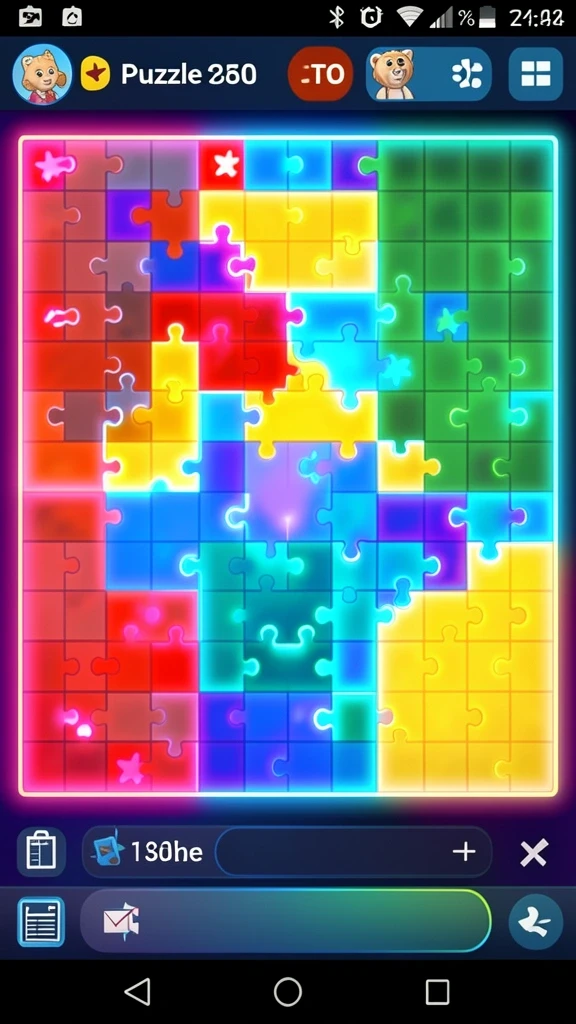Viewport: 576px width, 1024px height.
Task: Open the list notes icon
Action: [41, 921]
